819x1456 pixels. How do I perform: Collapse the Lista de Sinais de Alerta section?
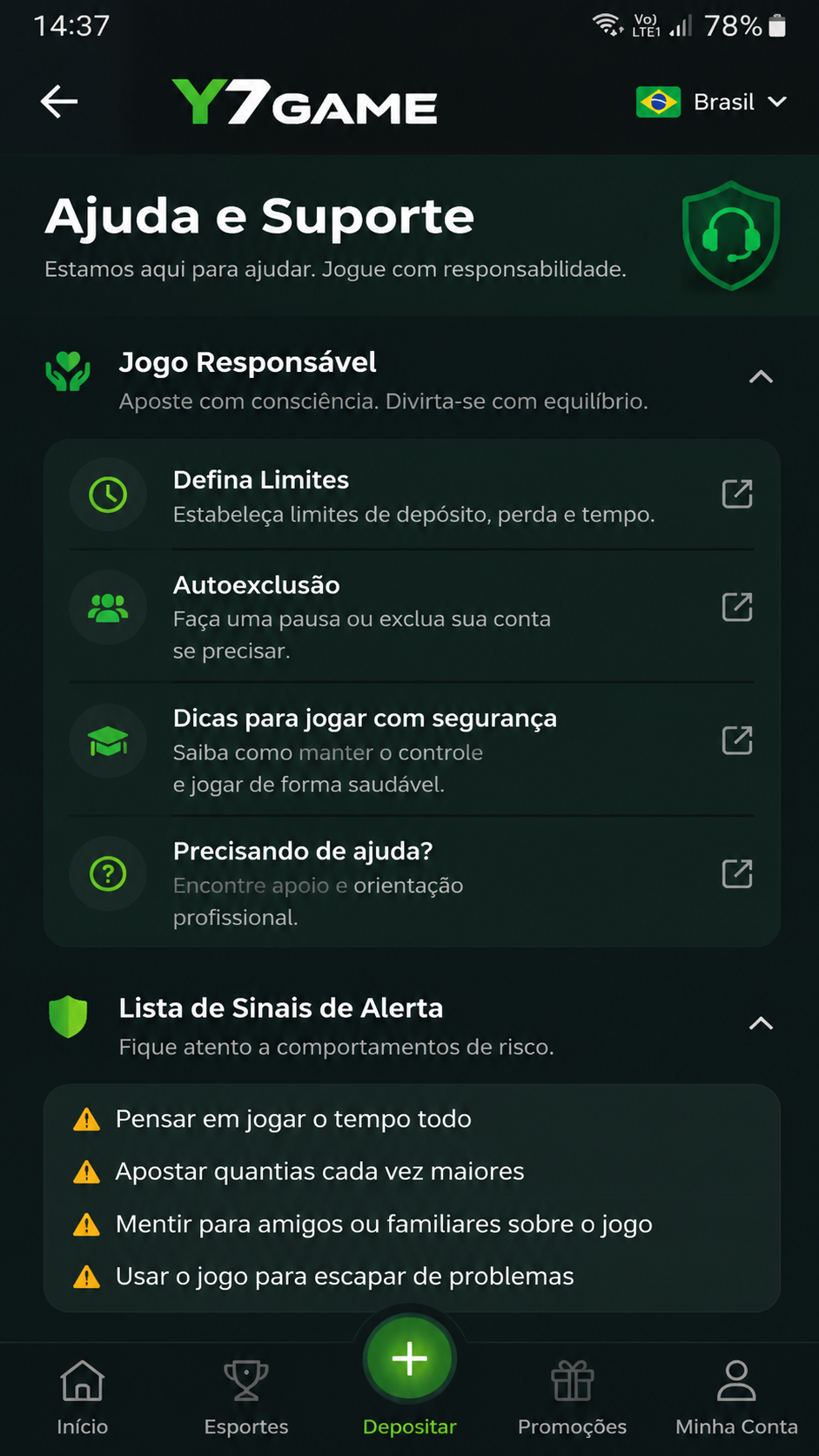tap(761, 1023)
